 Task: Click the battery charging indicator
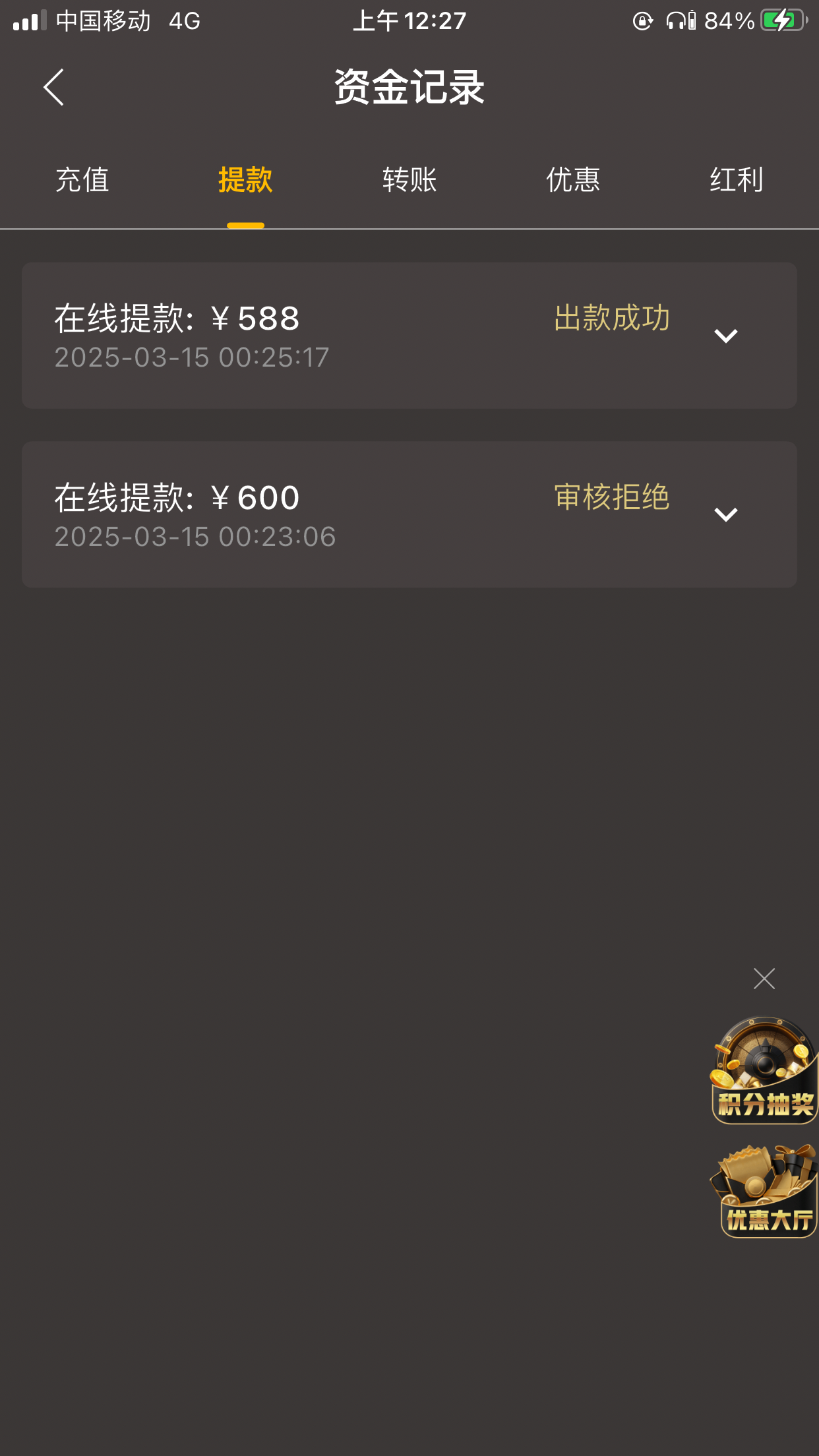tap(781, 20)
